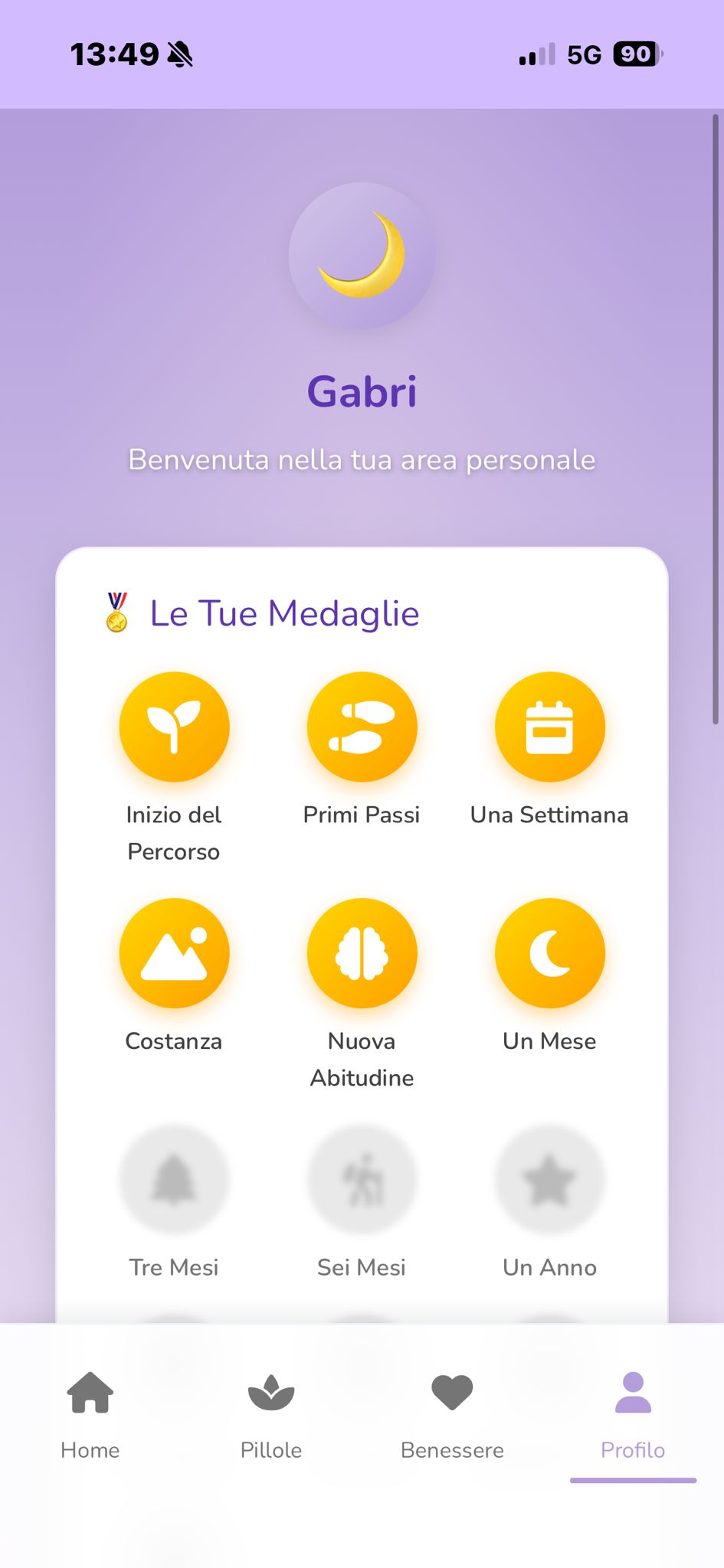The width and height of the screenshot is (724, 1568).
Task: Select the locked Sei Mesi hiker medal
Action: [362, 1179]
